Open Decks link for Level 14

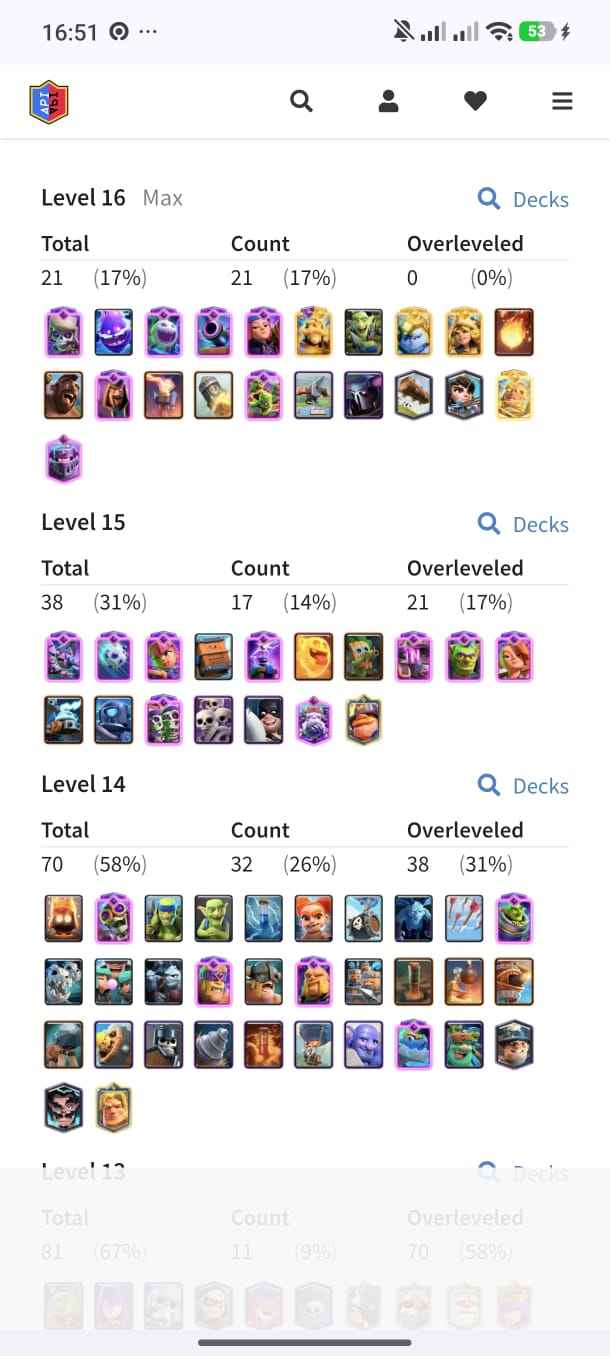click(524, 786)
